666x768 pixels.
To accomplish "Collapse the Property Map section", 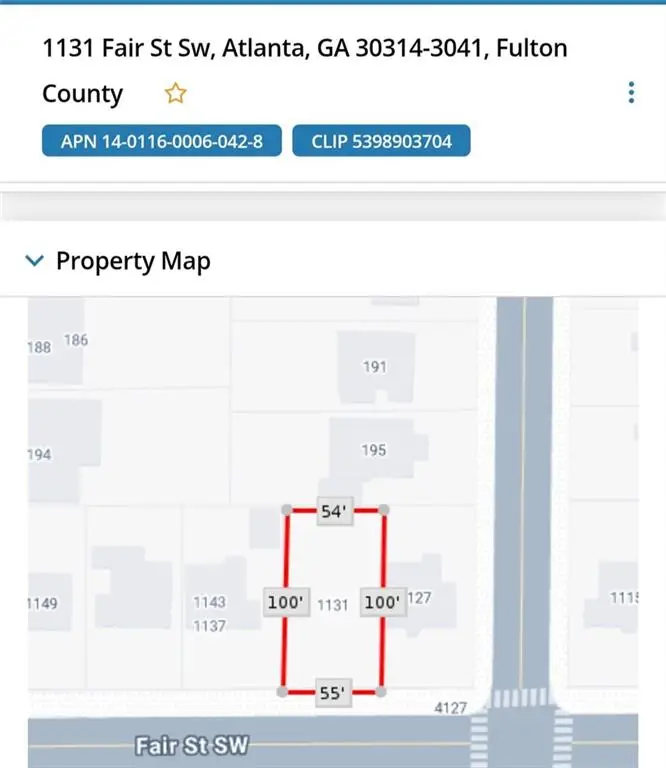I will (35, 261).
